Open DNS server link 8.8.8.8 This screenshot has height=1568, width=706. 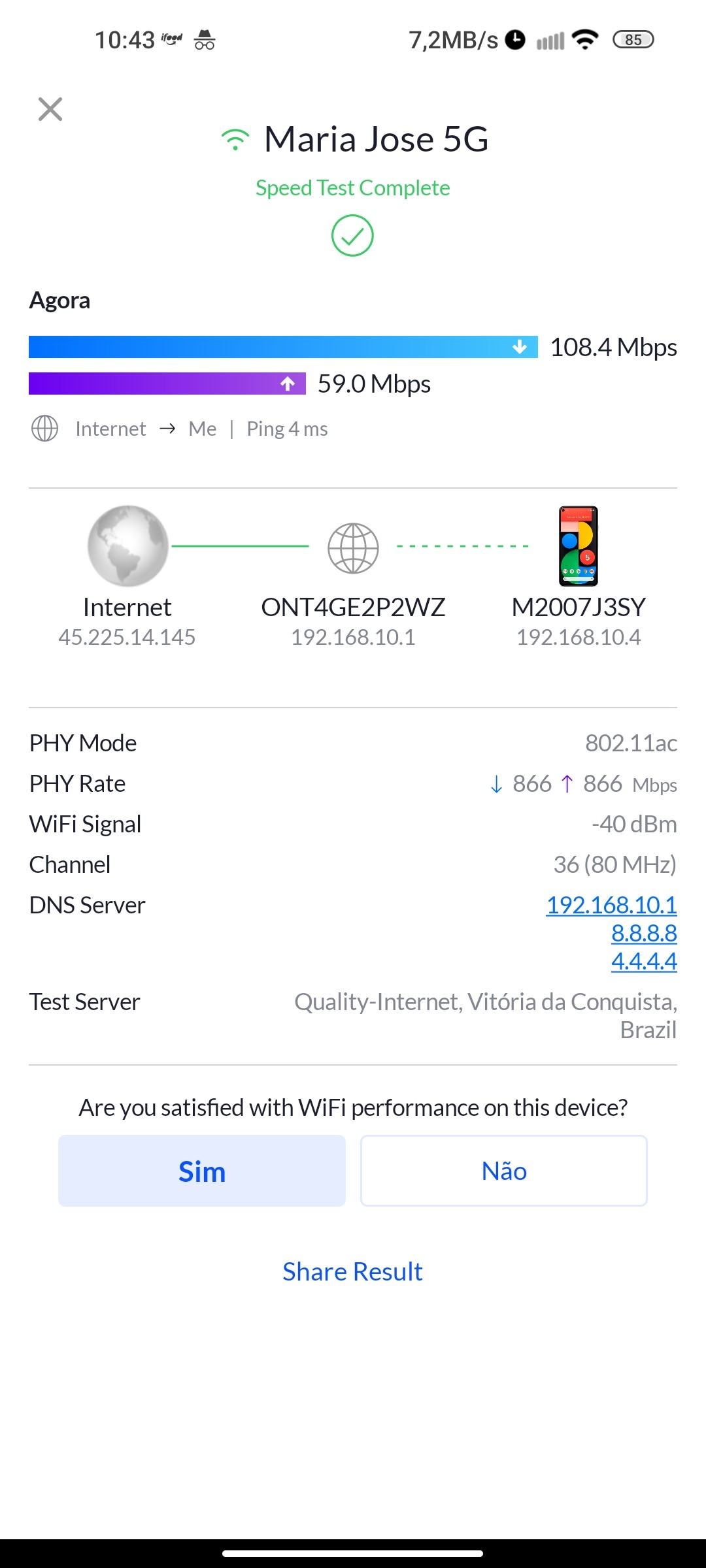pyautogui.click(x=644, y=933)
